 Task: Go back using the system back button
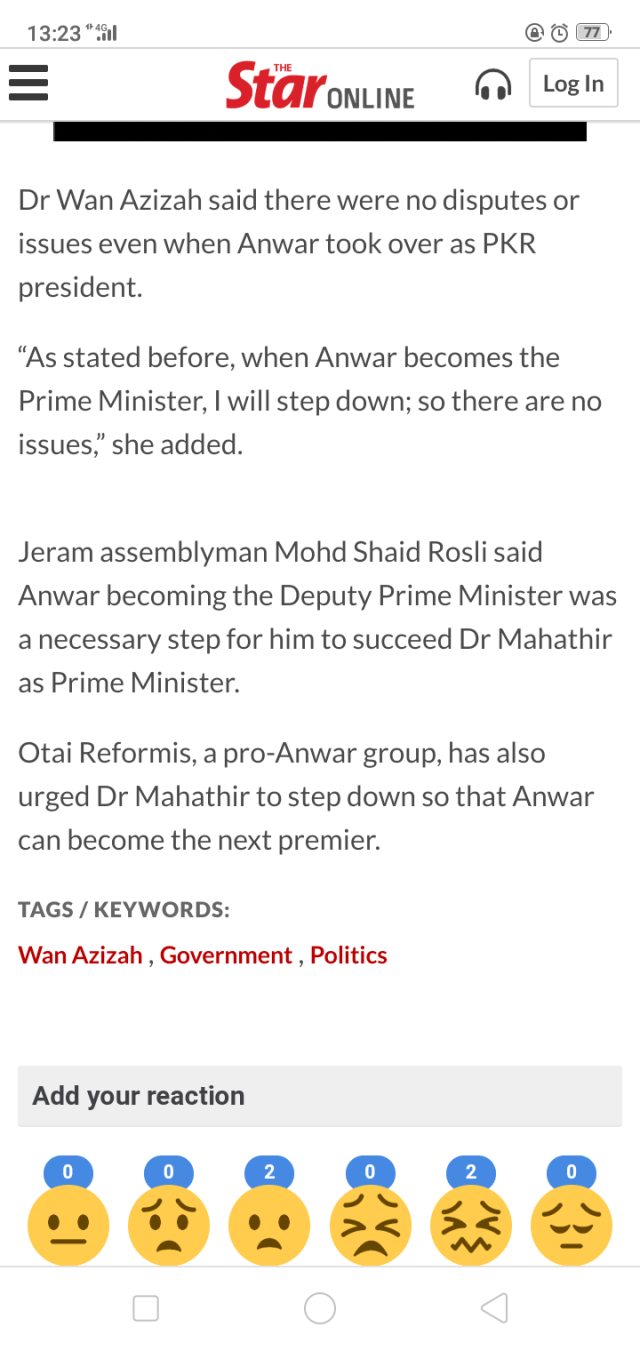[494, 1308]
